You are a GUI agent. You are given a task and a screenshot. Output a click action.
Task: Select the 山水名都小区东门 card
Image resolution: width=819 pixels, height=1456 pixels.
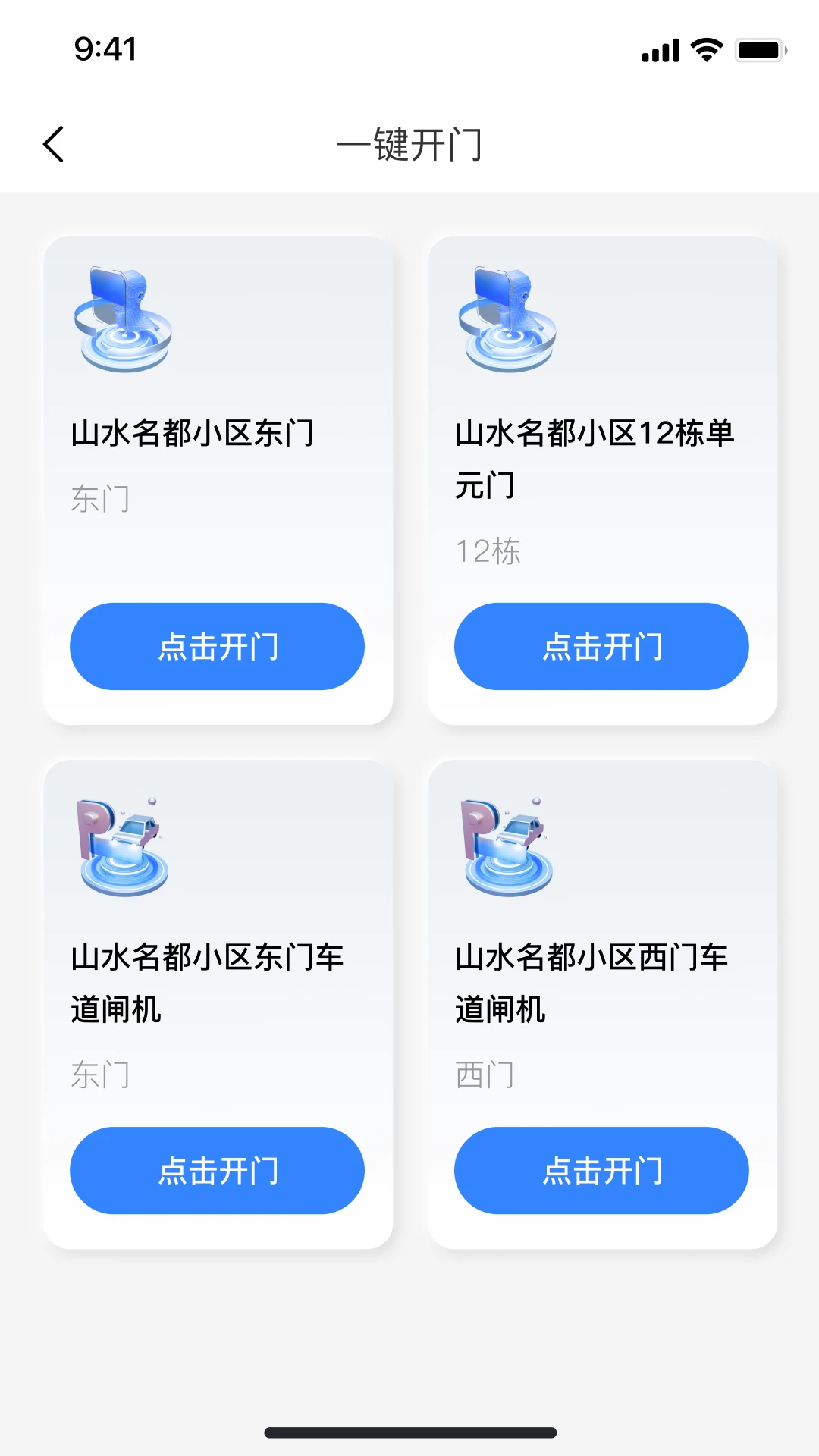click(218, 478)
